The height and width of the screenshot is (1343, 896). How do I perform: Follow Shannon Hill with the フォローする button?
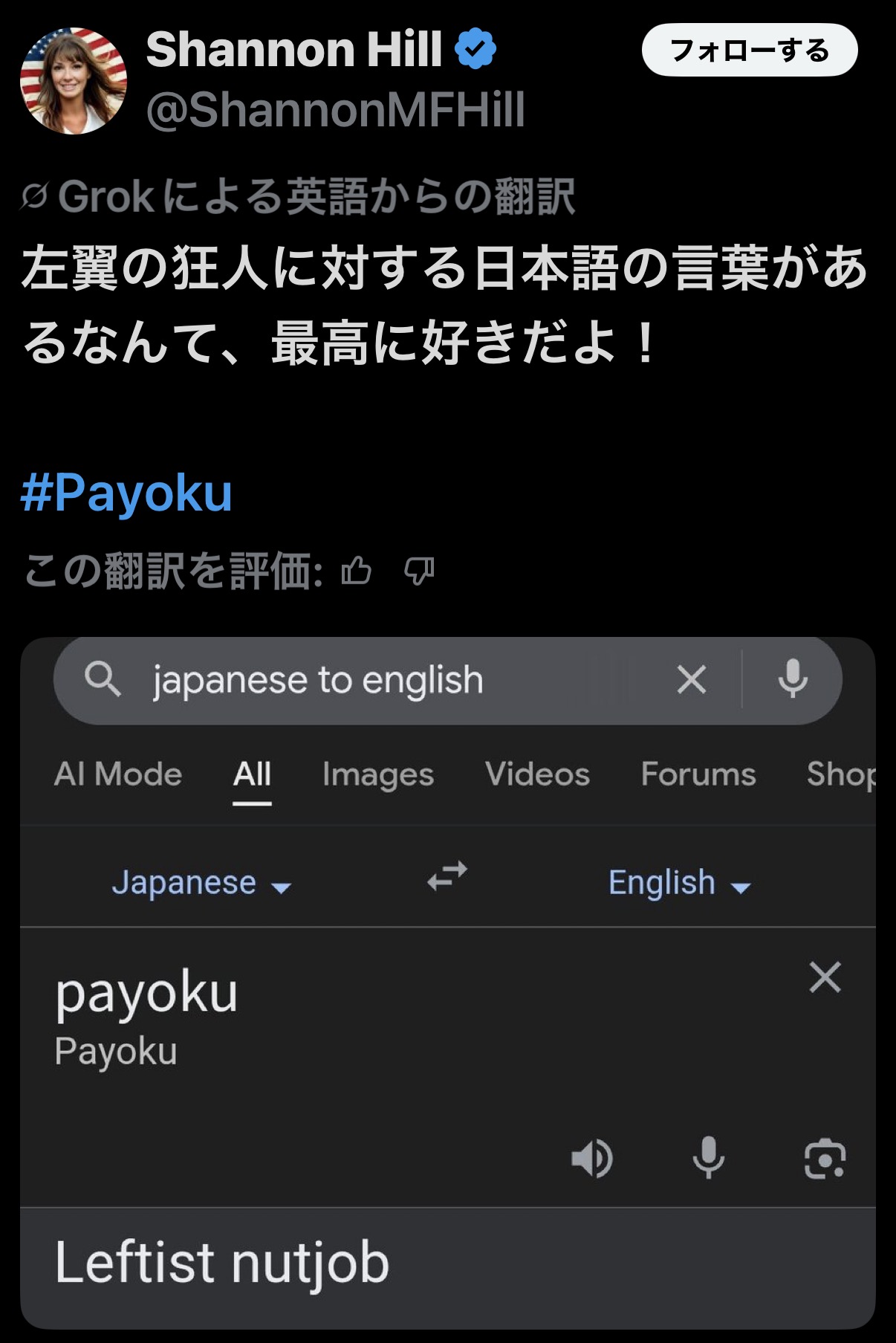pyautogui.click(x=749, y=50)
